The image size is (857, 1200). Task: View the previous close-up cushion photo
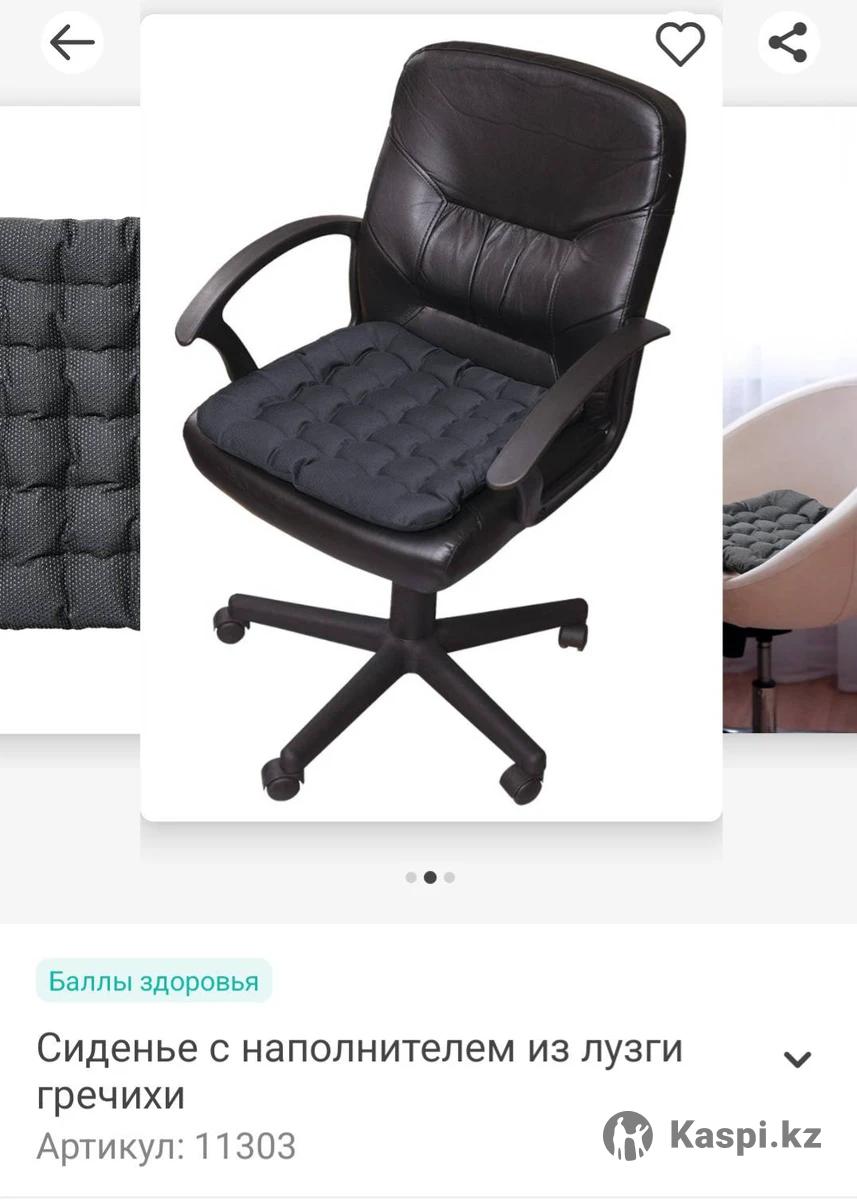(x=69, y=420)
